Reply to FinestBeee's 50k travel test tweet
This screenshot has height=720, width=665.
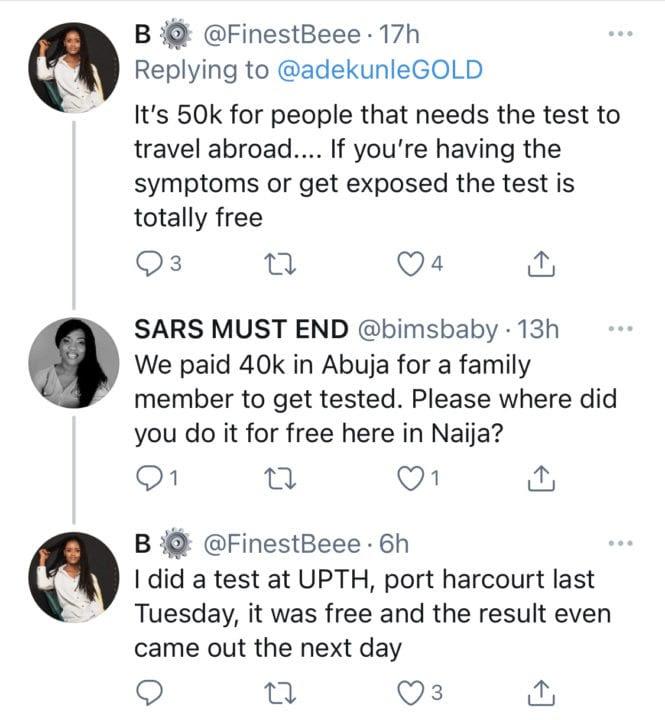147,264
